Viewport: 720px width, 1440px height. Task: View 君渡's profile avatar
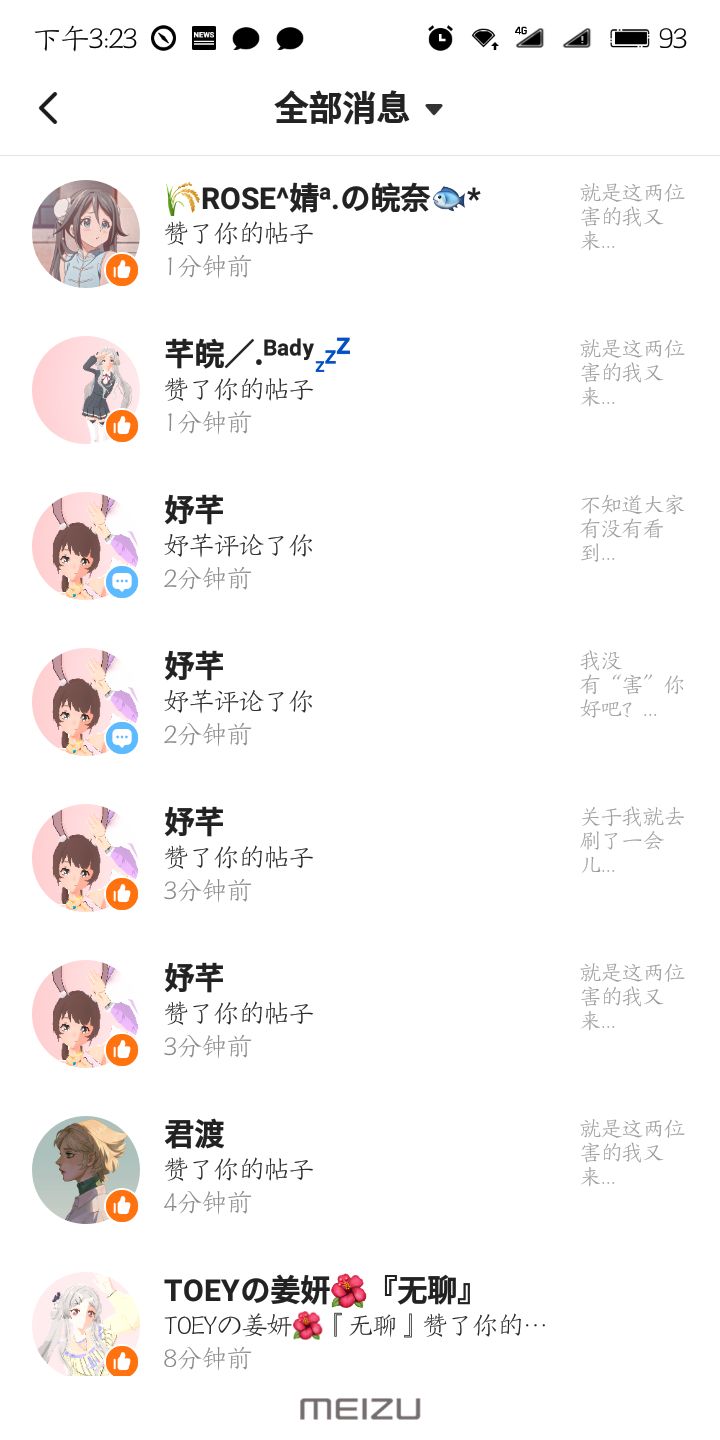click(x=85, y=1169)
